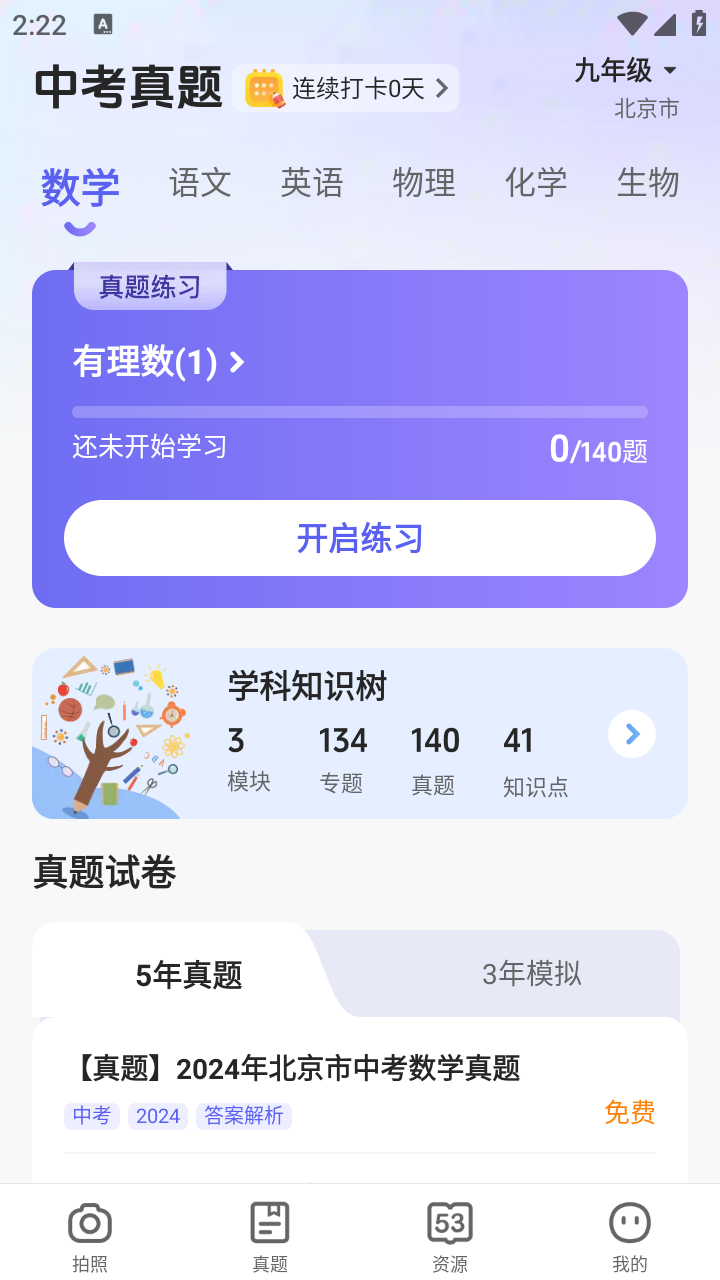Open the knowledge tree via the blue arrow icon
720x1280 pixels.
[x=631, y=733]
